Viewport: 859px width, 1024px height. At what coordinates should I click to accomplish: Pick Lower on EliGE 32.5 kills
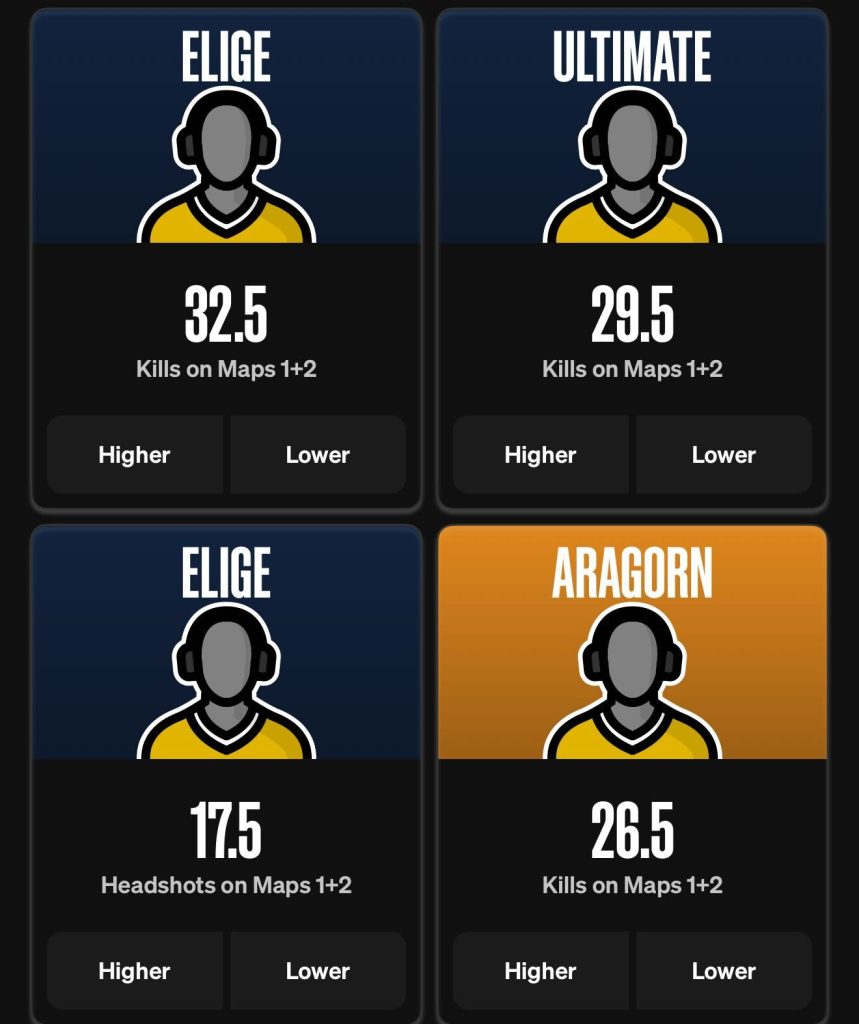tap(318, 455)
